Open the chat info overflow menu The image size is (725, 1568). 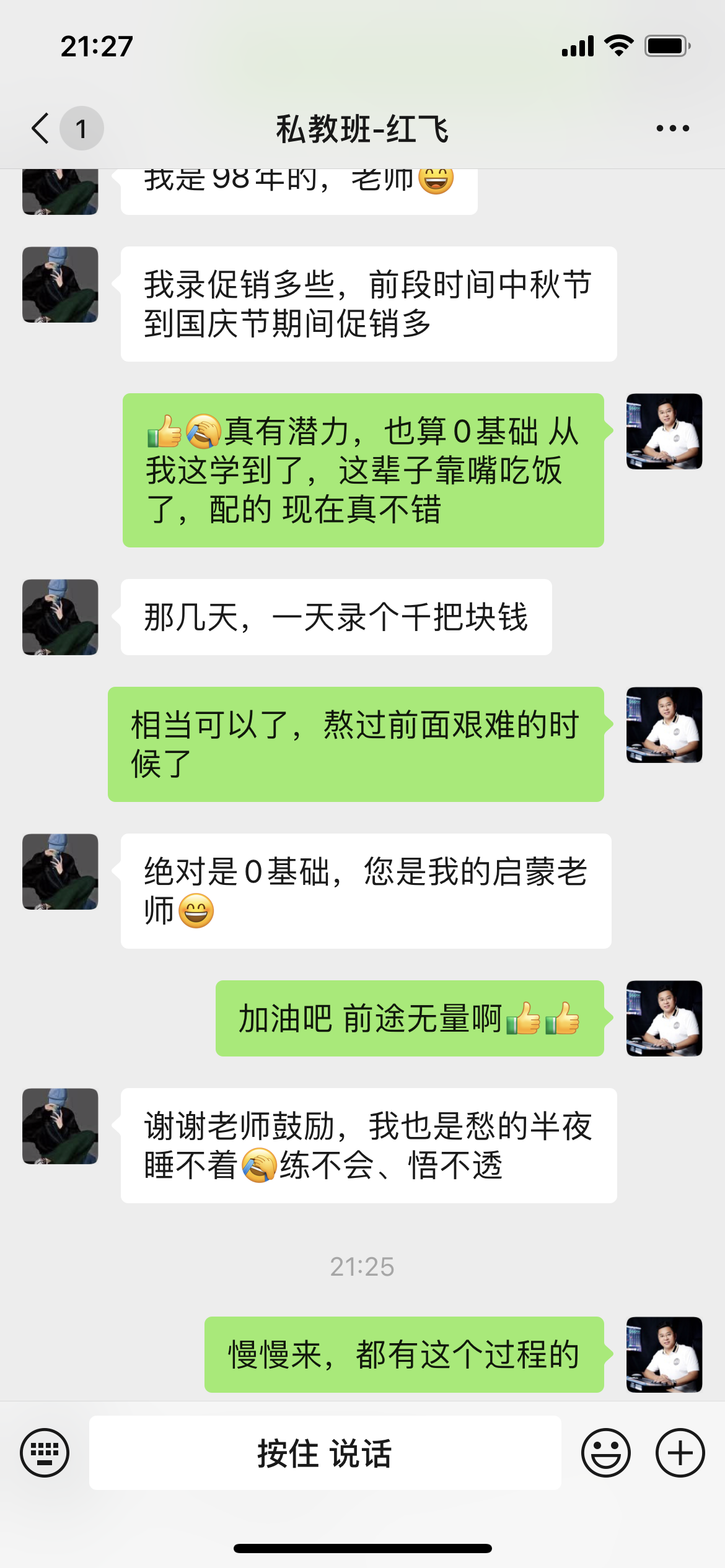pos(672,128)
